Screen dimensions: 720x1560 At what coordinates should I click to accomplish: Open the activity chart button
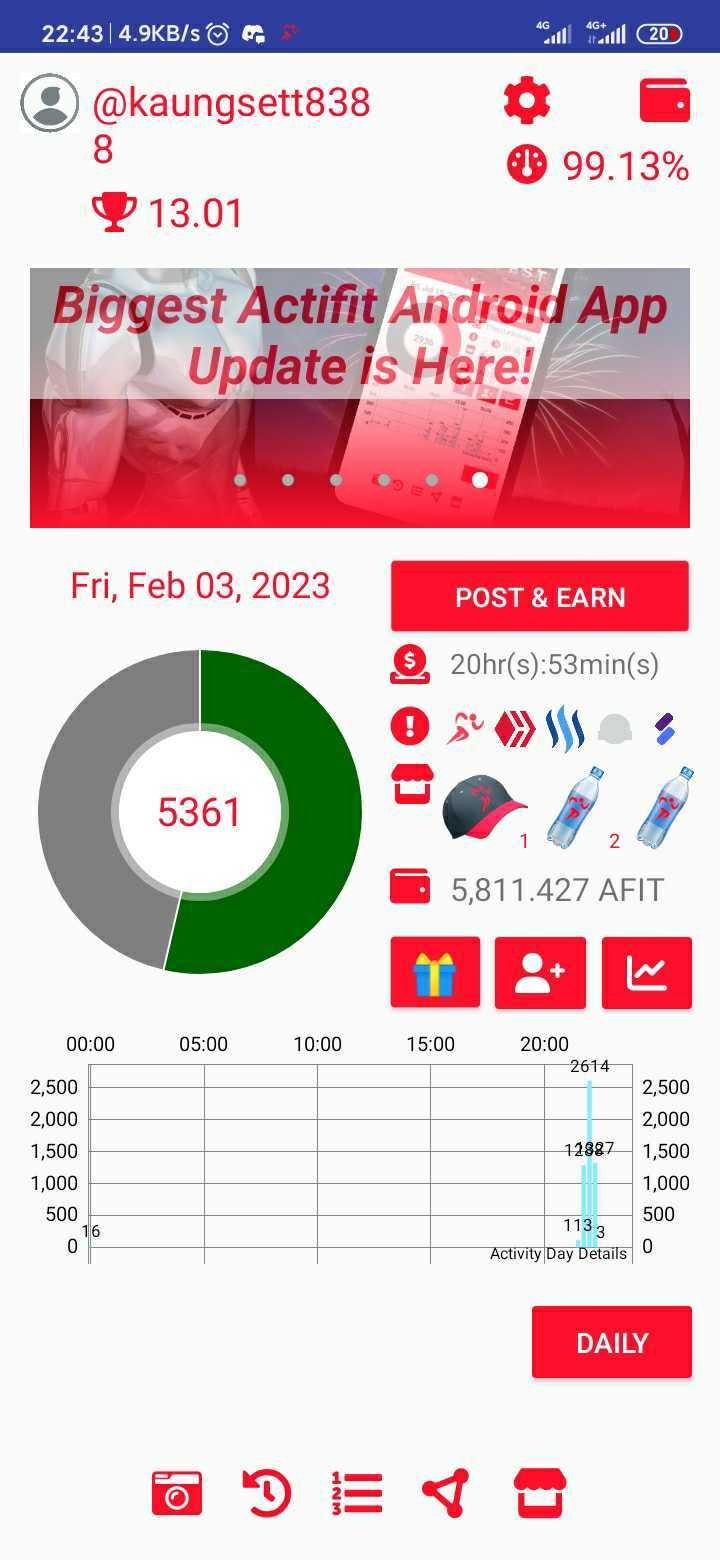pyautogui.click(x=647, y=973)
